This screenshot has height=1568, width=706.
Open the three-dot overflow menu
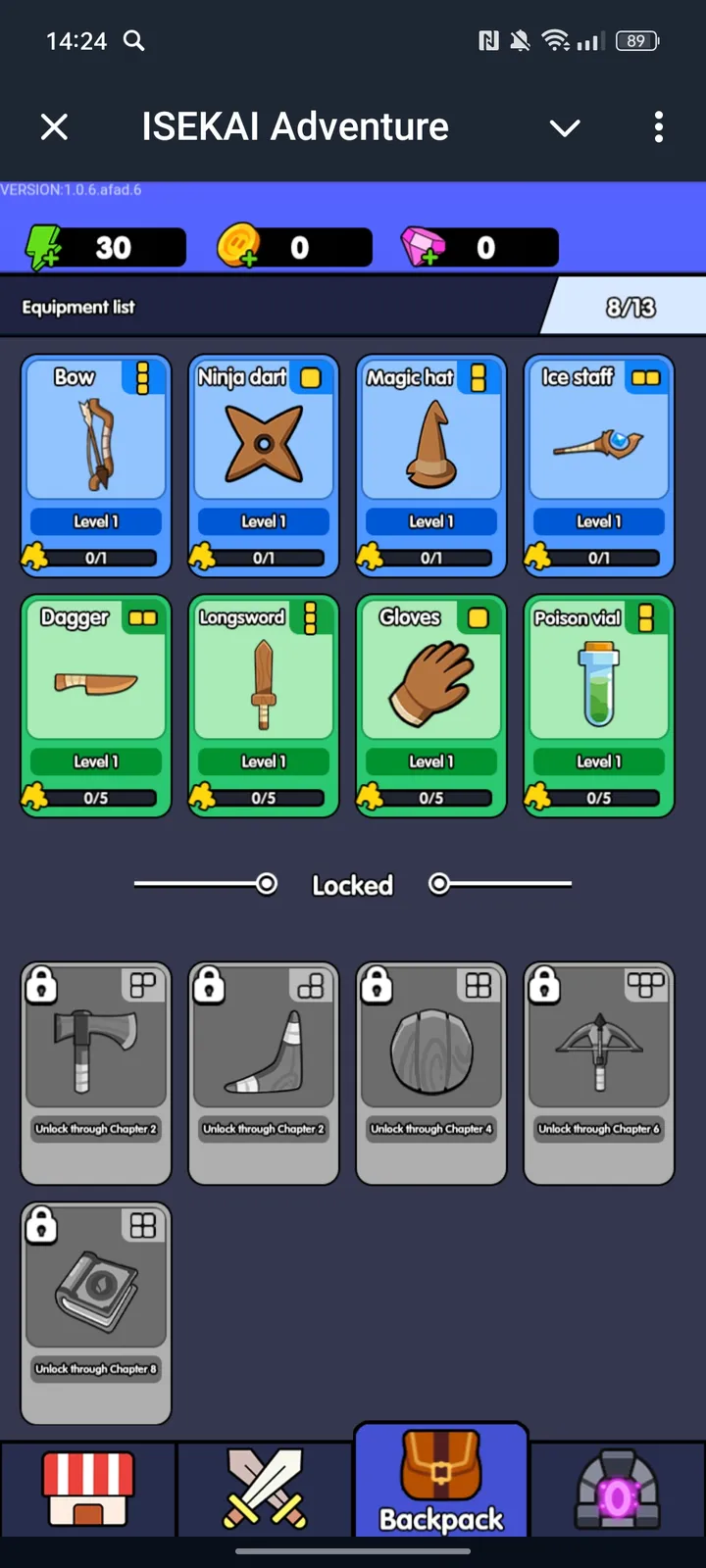(658, 126)
